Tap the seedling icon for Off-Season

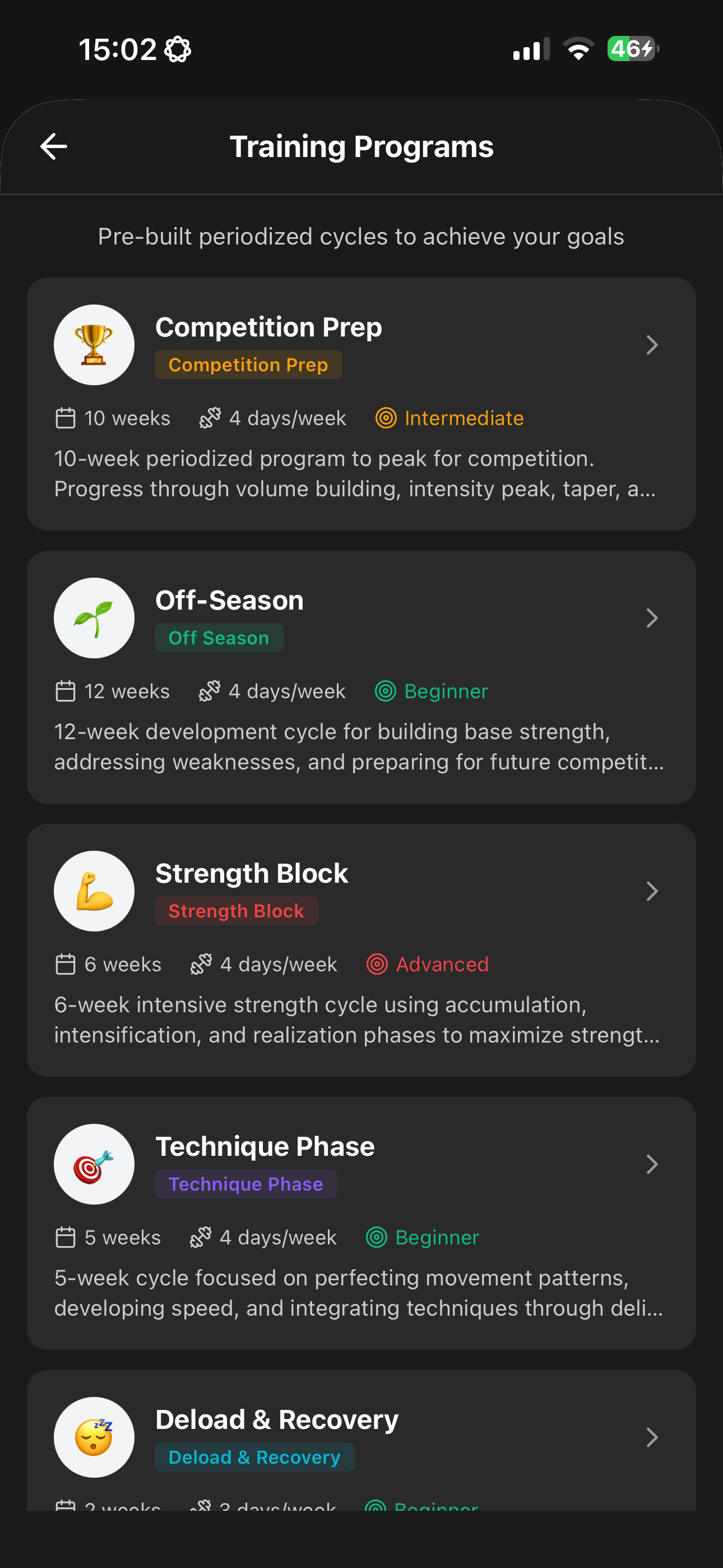coord(94,617)
